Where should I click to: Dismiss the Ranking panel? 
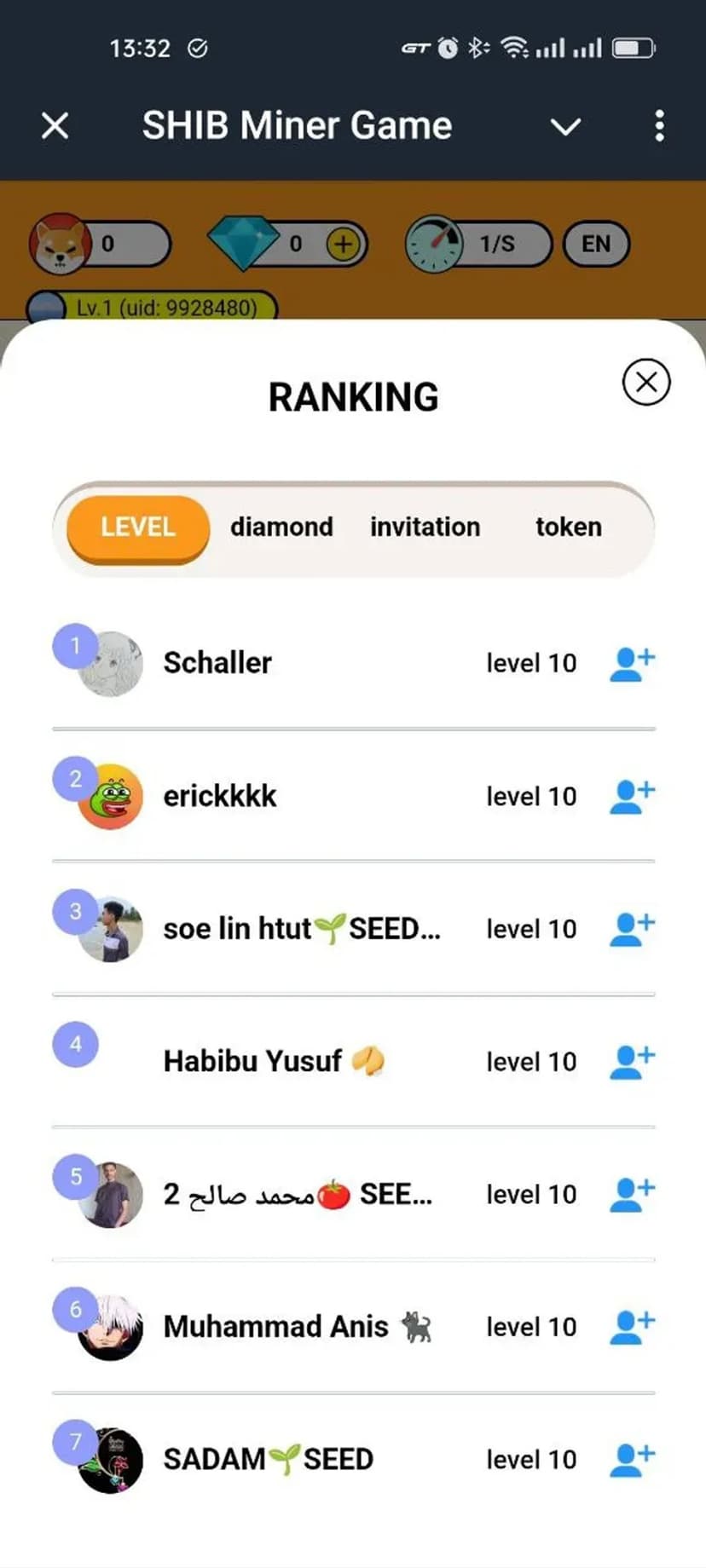click(646, 382)
